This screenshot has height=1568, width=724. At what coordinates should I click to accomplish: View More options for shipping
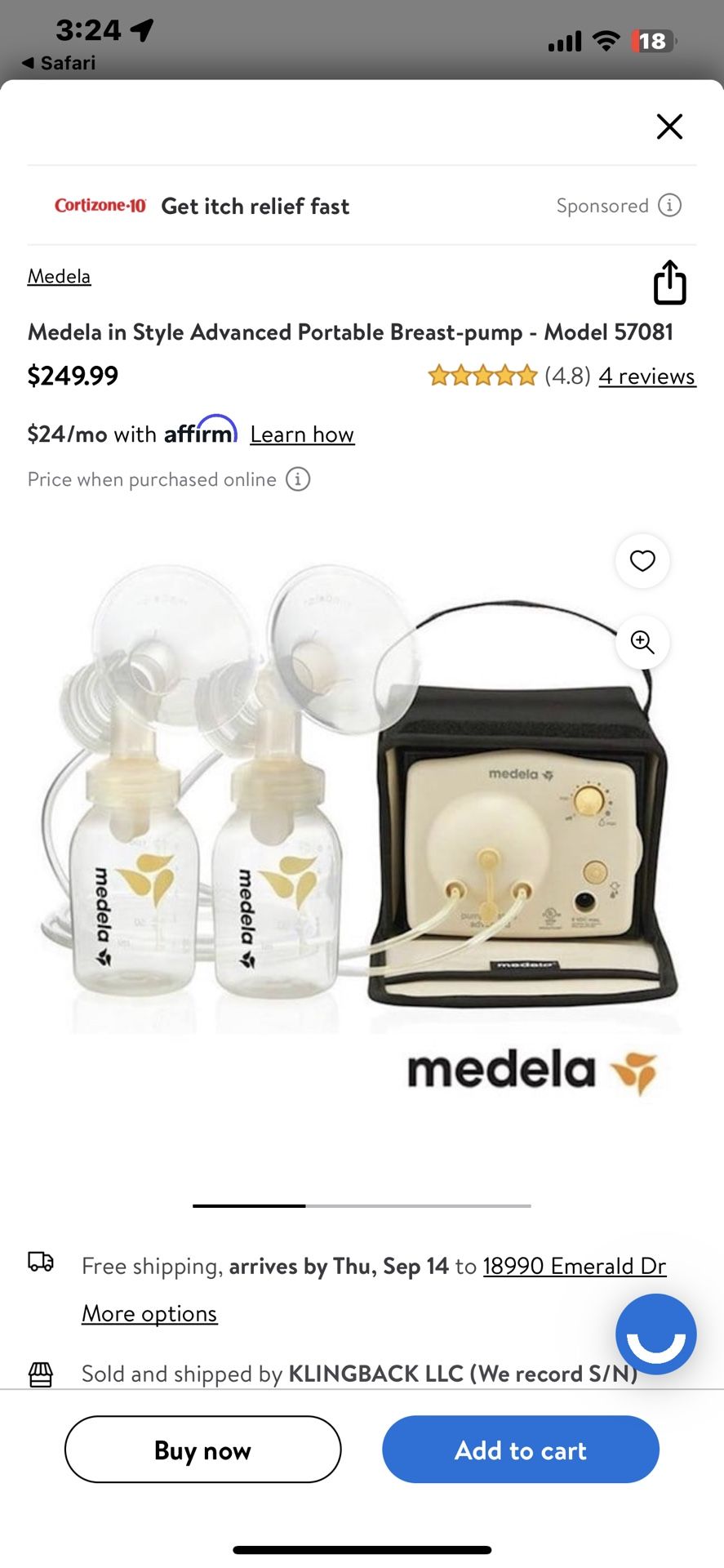(x=149, y=1313)
